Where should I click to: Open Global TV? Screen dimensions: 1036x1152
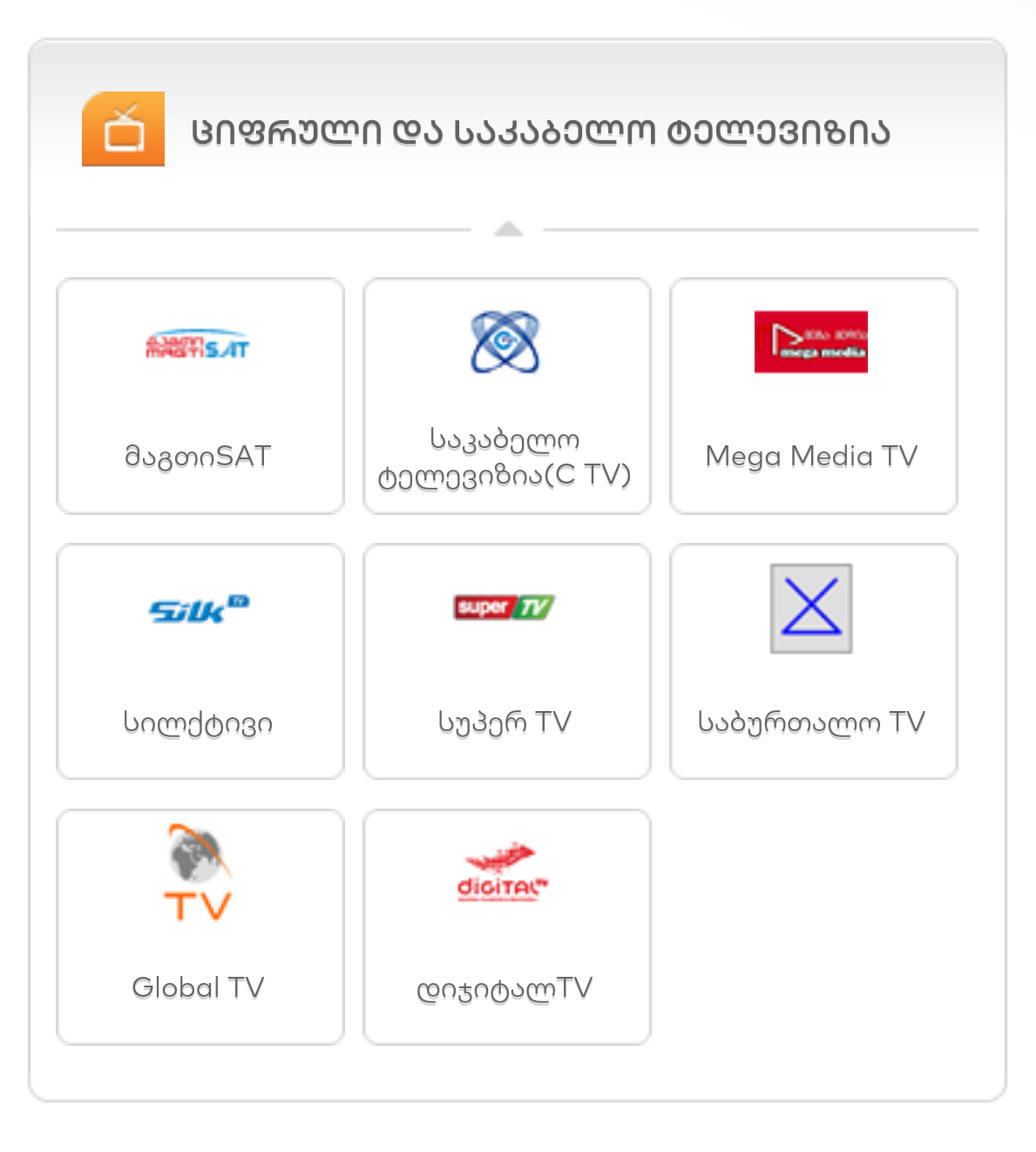[200, 927]
